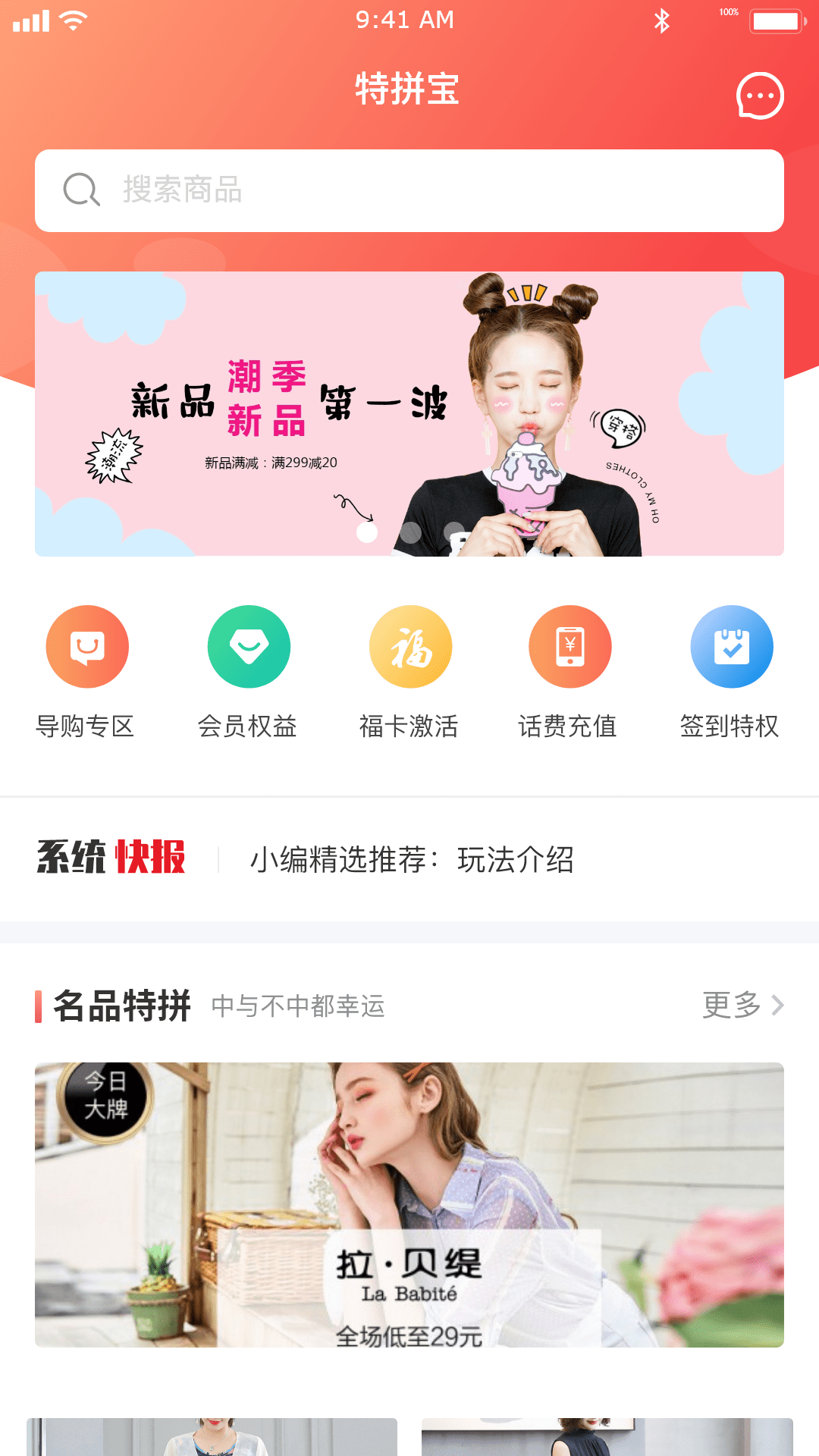Tap the 更多 link beside 名品特拼
The width and height of the screenshot is (819, 1456).
[x=732, y=1007]
